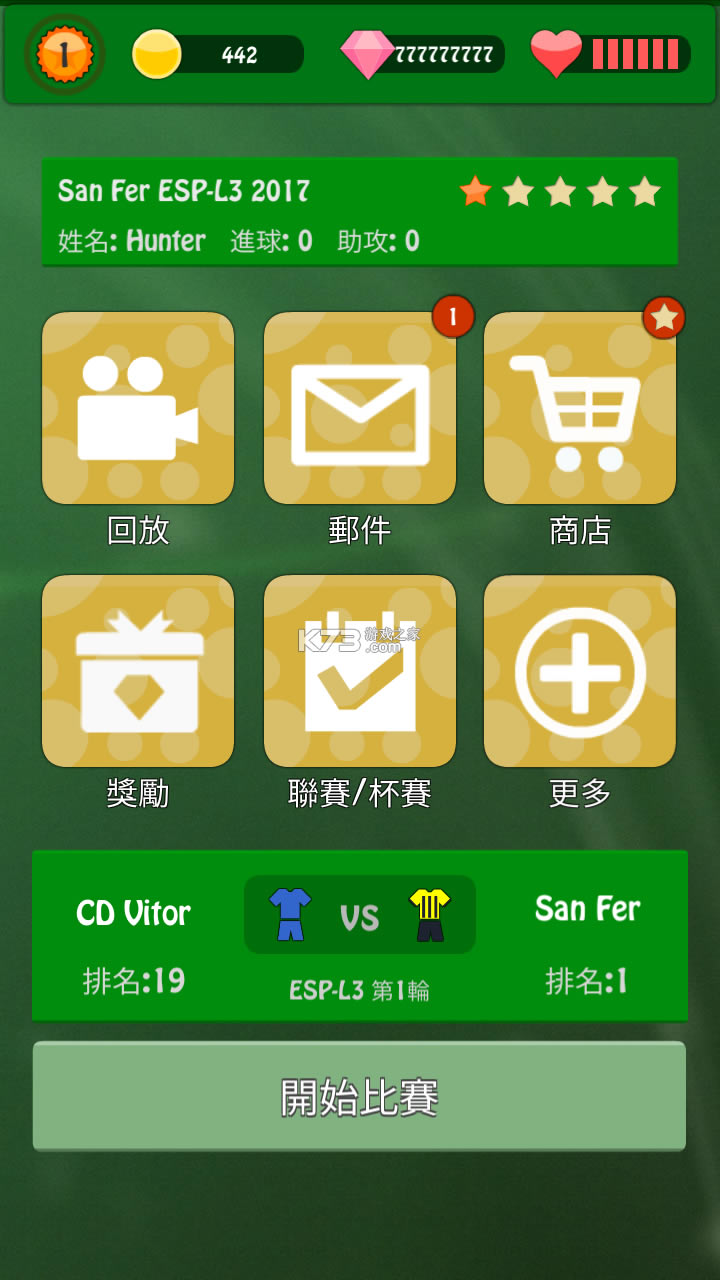Image resolution: width=720 pixels, height=1280 pixels.
Task: Select the CD Vitor blue jersey
Action: [x=287, y=914]
